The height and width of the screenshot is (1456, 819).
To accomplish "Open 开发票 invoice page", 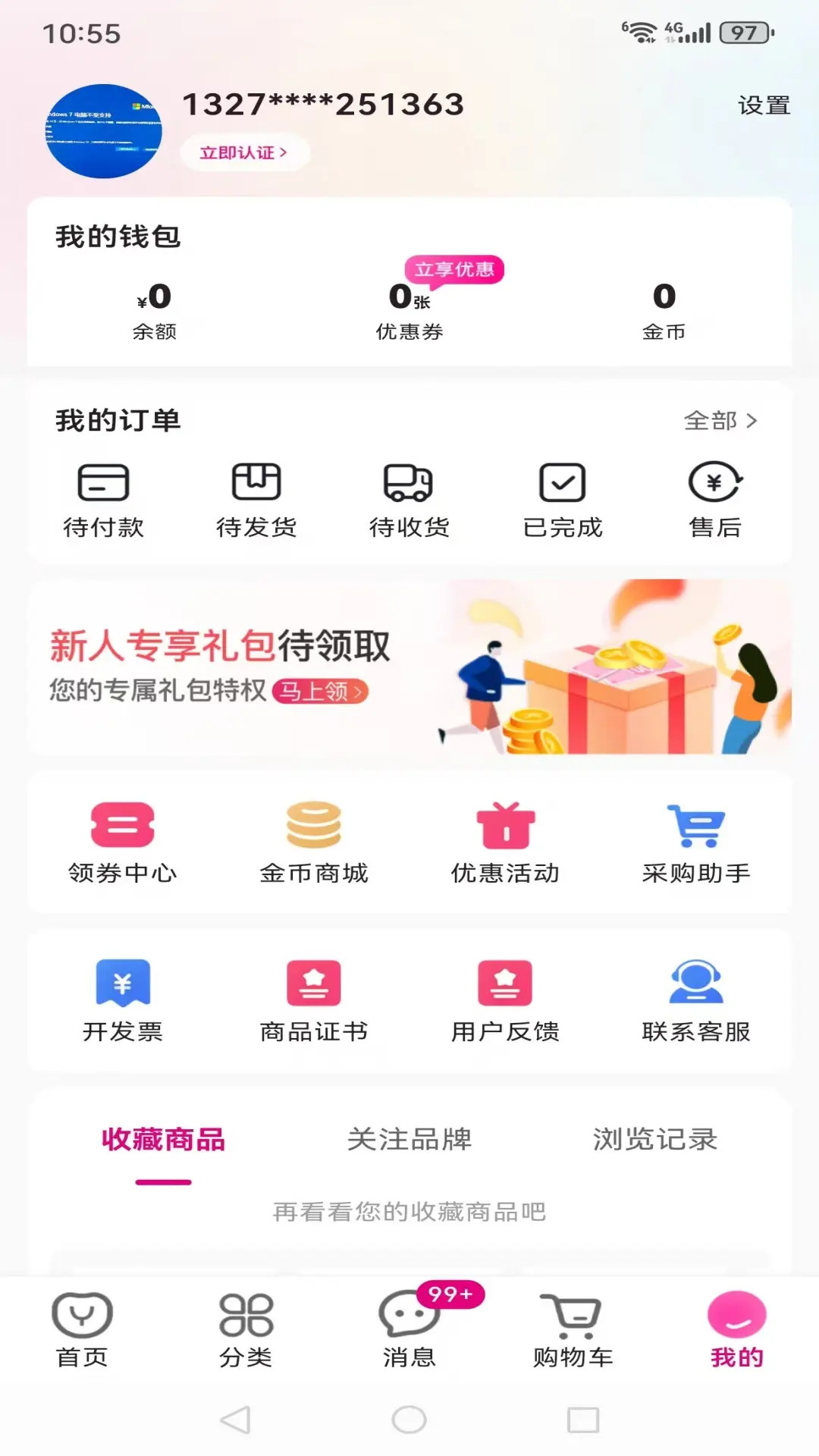I will [122, 1001].
